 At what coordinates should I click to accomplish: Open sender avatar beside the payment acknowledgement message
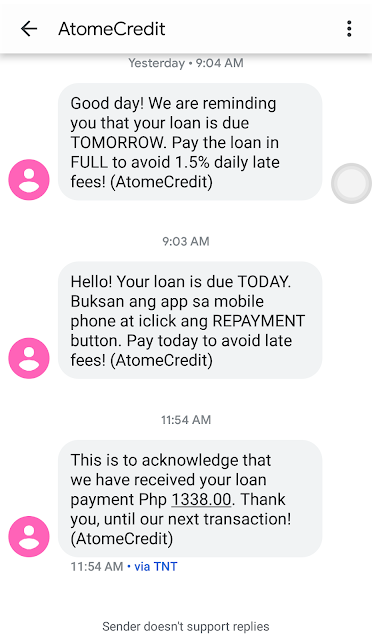pyautogui.click(x=29, y=536)
